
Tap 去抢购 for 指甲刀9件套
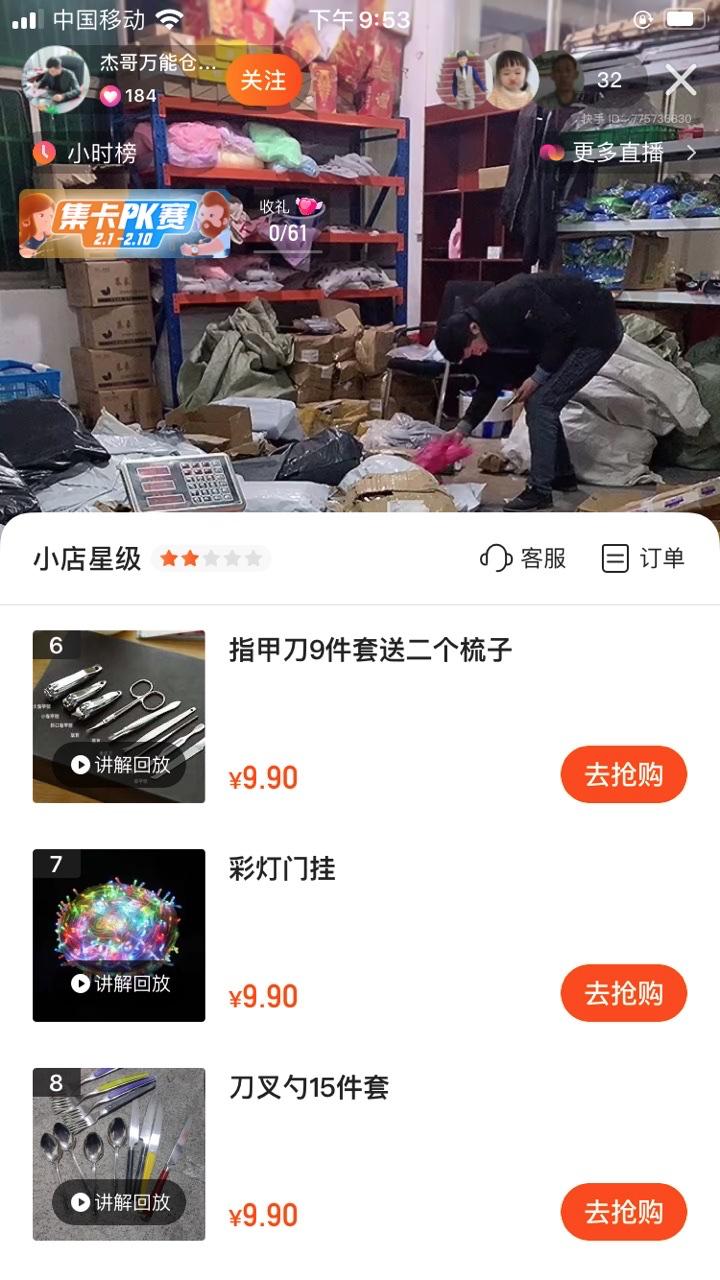tap(623, 774)
